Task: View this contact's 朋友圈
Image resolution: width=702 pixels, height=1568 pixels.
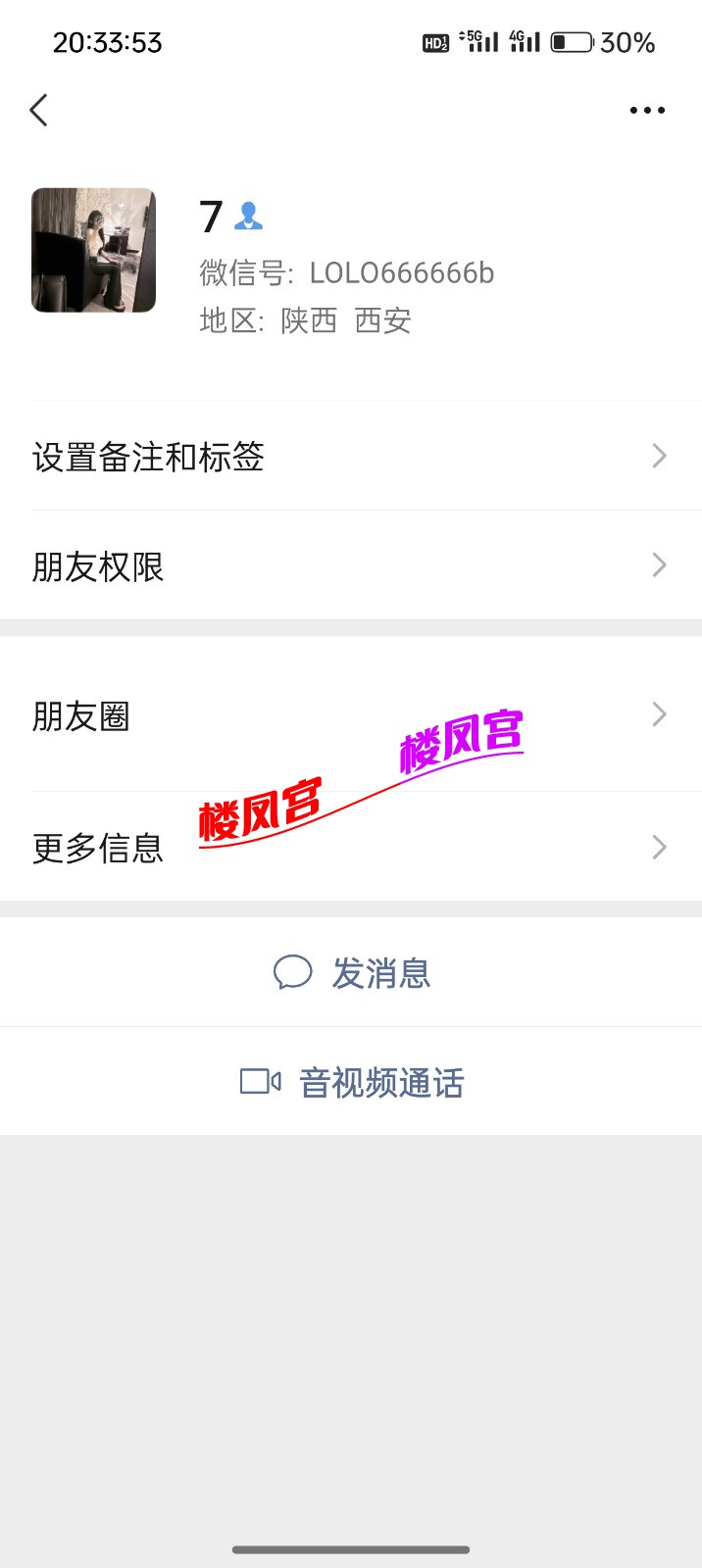Action: point(351,715)
